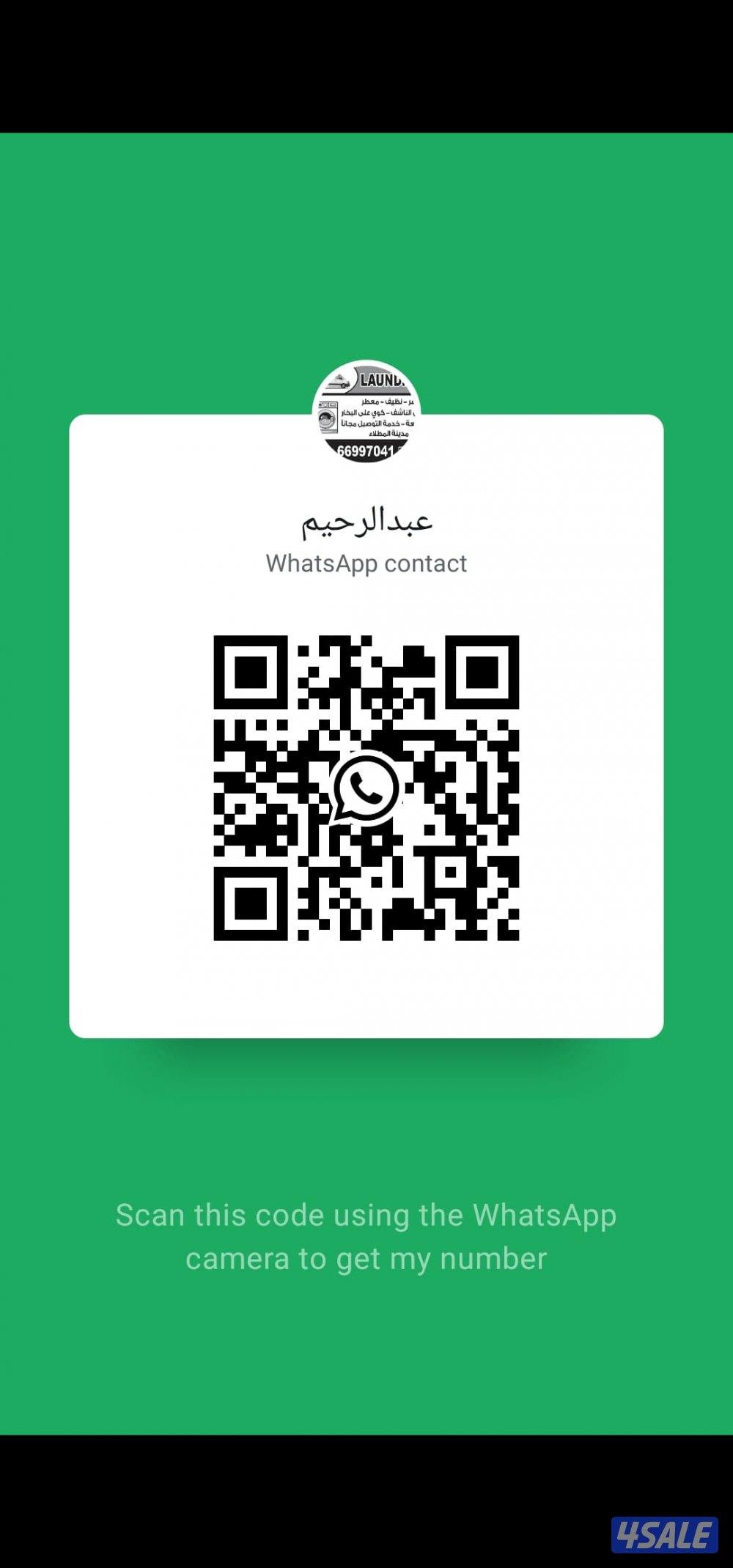Click the WhatsApp contact label
The height and width of the screenshot is (1568, 733).
click(x=366, y=563)
